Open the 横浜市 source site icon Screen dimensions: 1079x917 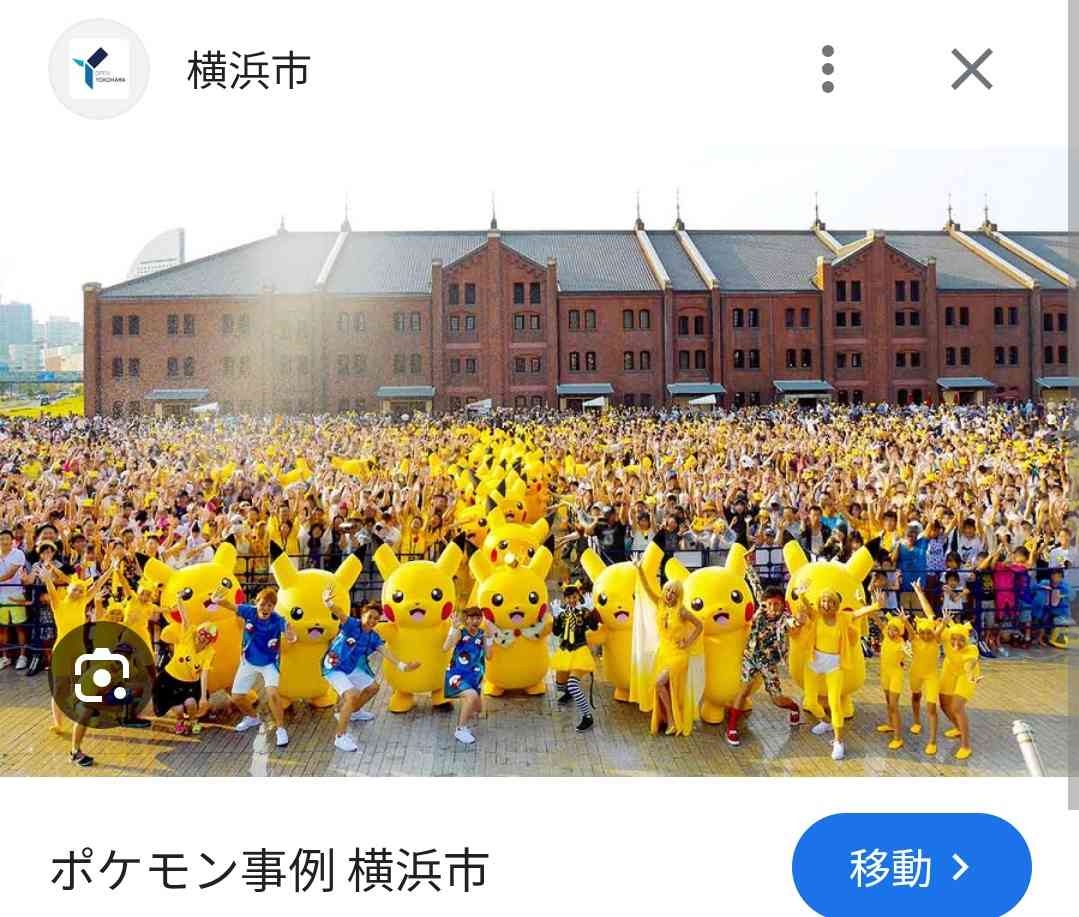pyautogui.click(x=99, y=70)
